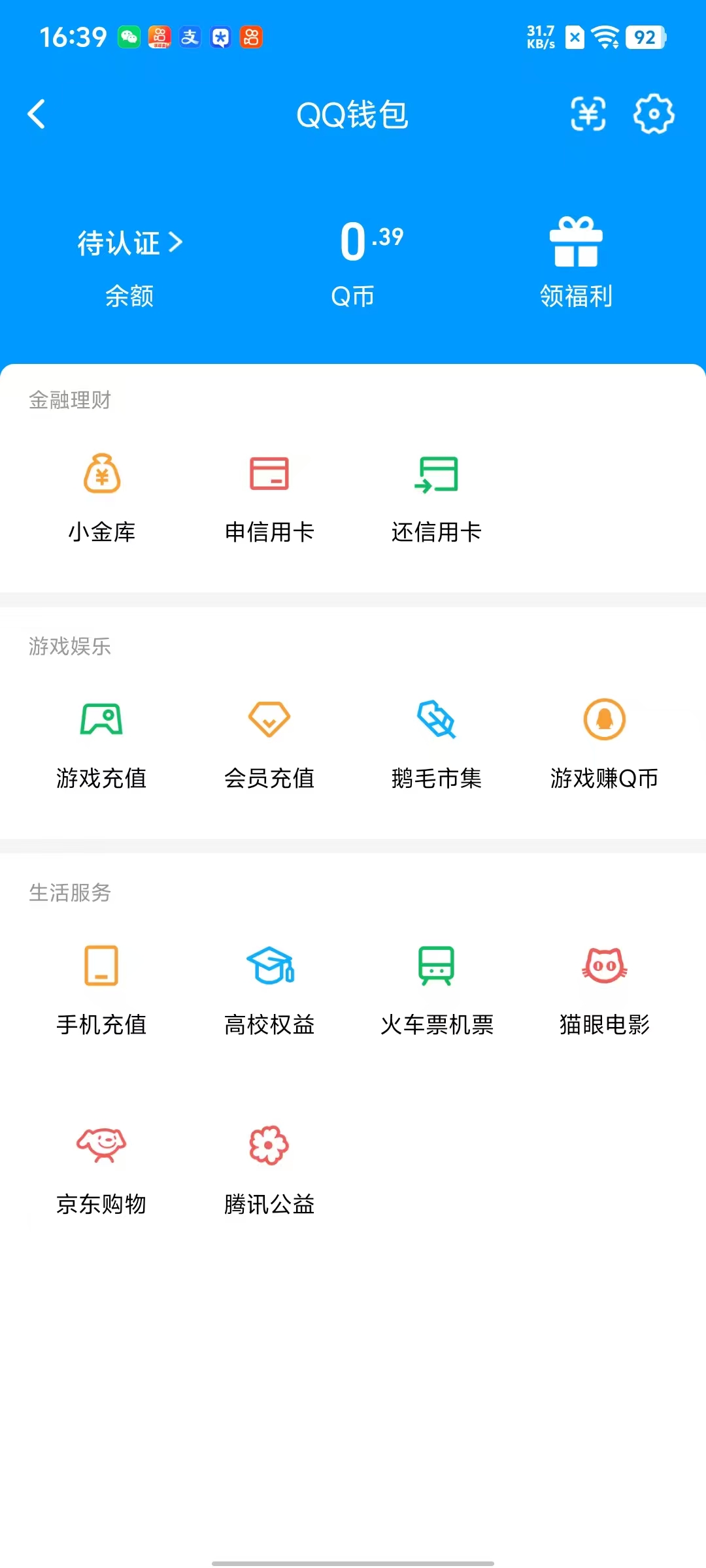Tap the back arrow to leave wallet
This screenshot has width=706, height=1568.
point(37,114)
